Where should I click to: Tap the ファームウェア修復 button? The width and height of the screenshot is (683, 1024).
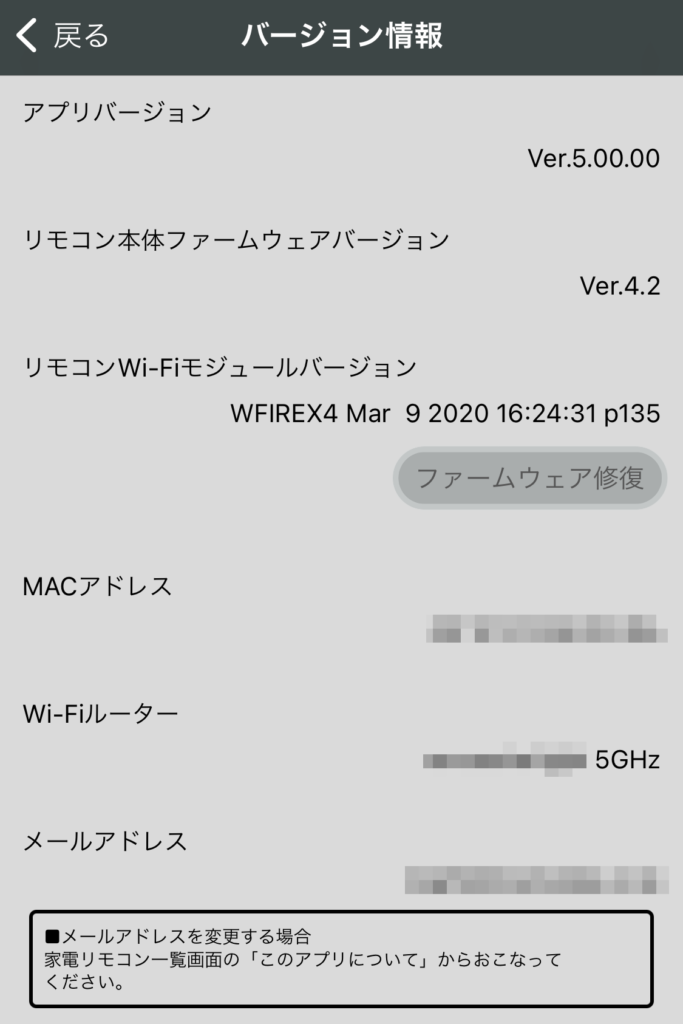click(529, 478)
